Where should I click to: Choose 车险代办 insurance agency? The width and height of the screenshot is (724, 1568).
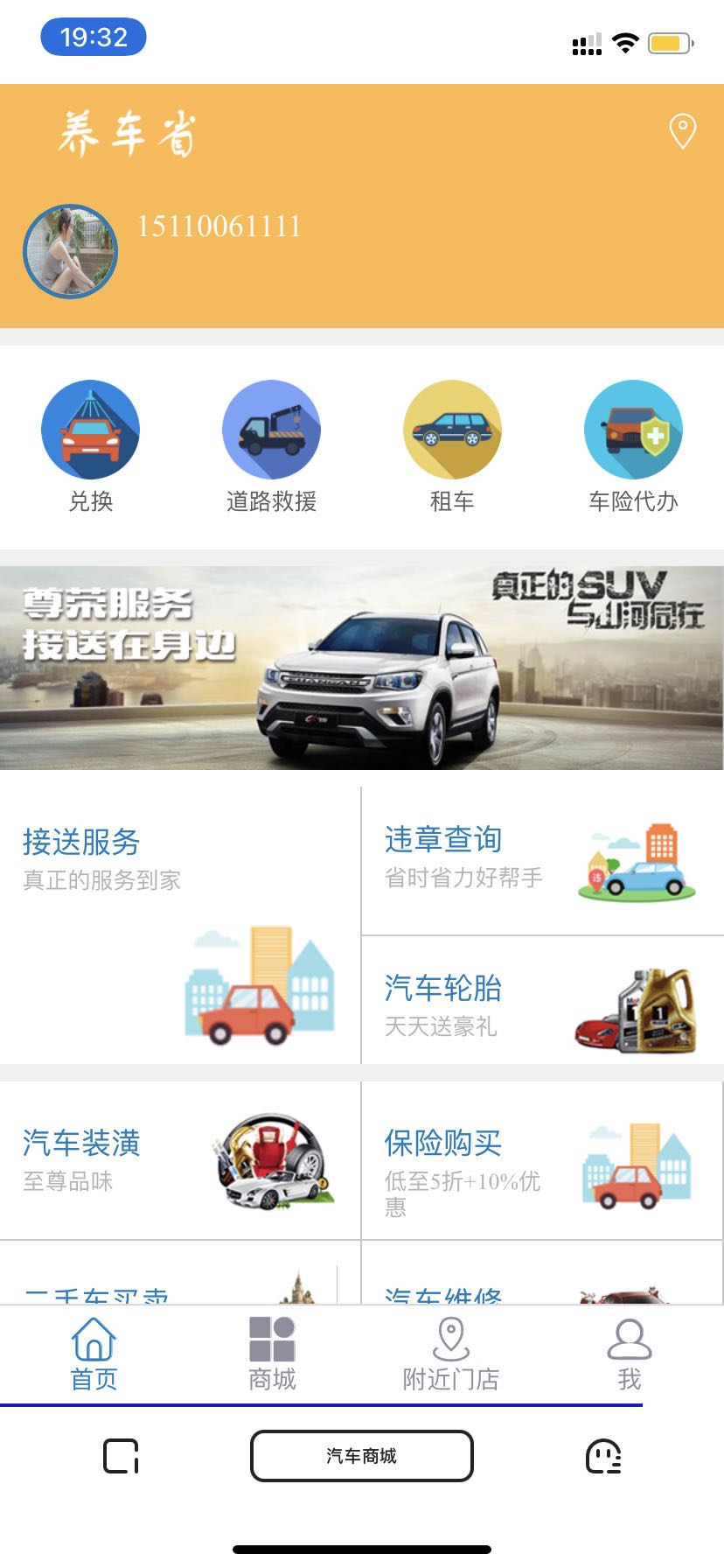pyautogui.click(x=633, y=446)
